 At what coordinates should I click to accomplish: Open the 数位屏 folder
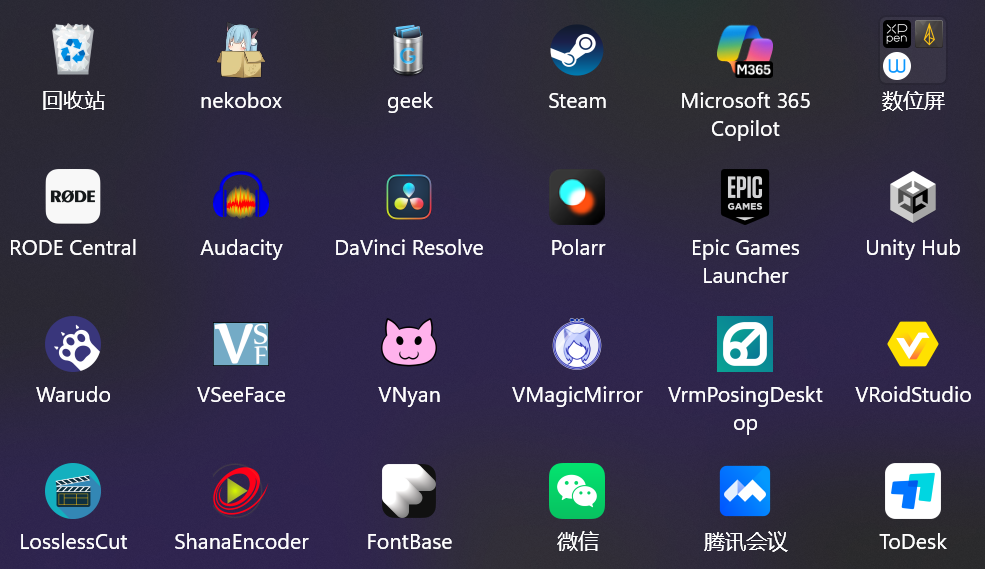pyautogui.click(x=913, y=50)
